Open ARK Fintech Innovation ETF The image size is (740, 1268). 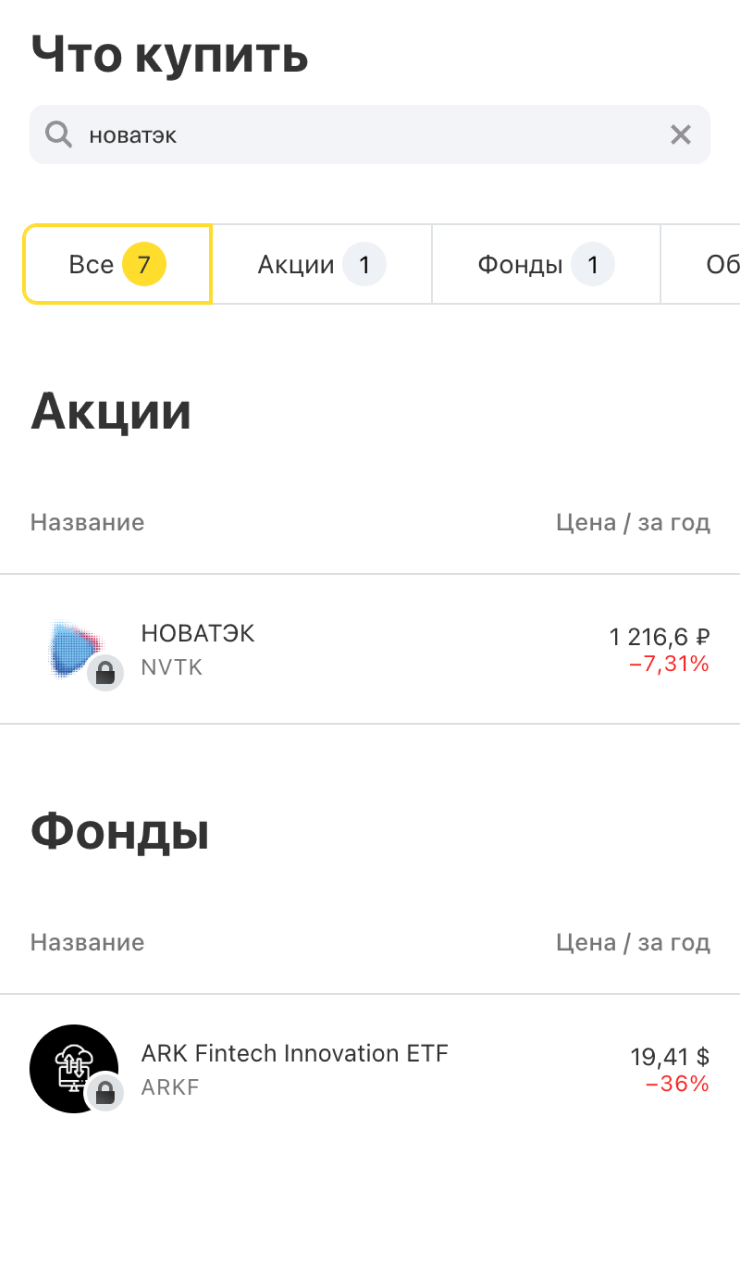click(x=370, y=1069)
